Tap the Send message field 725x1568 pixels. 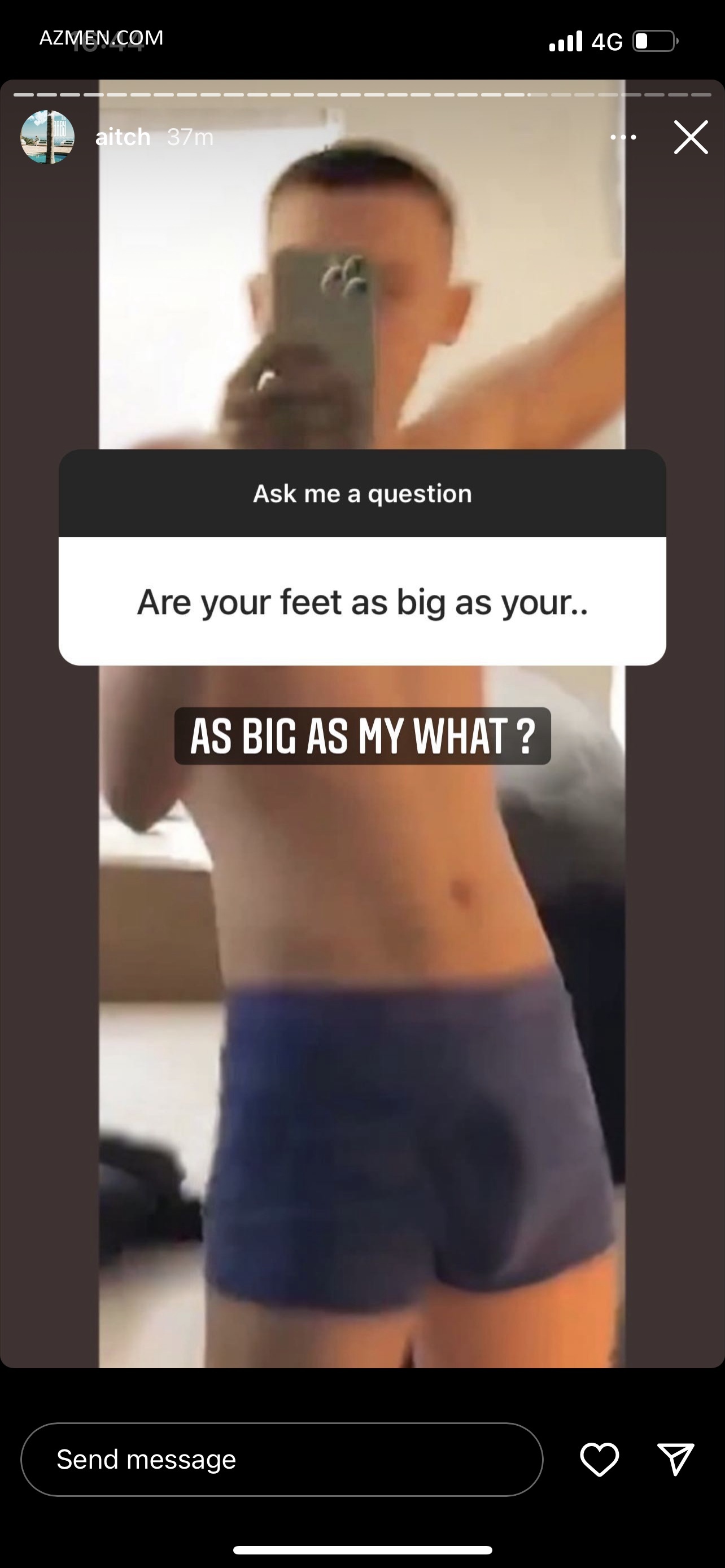[x=281, y=1459]
